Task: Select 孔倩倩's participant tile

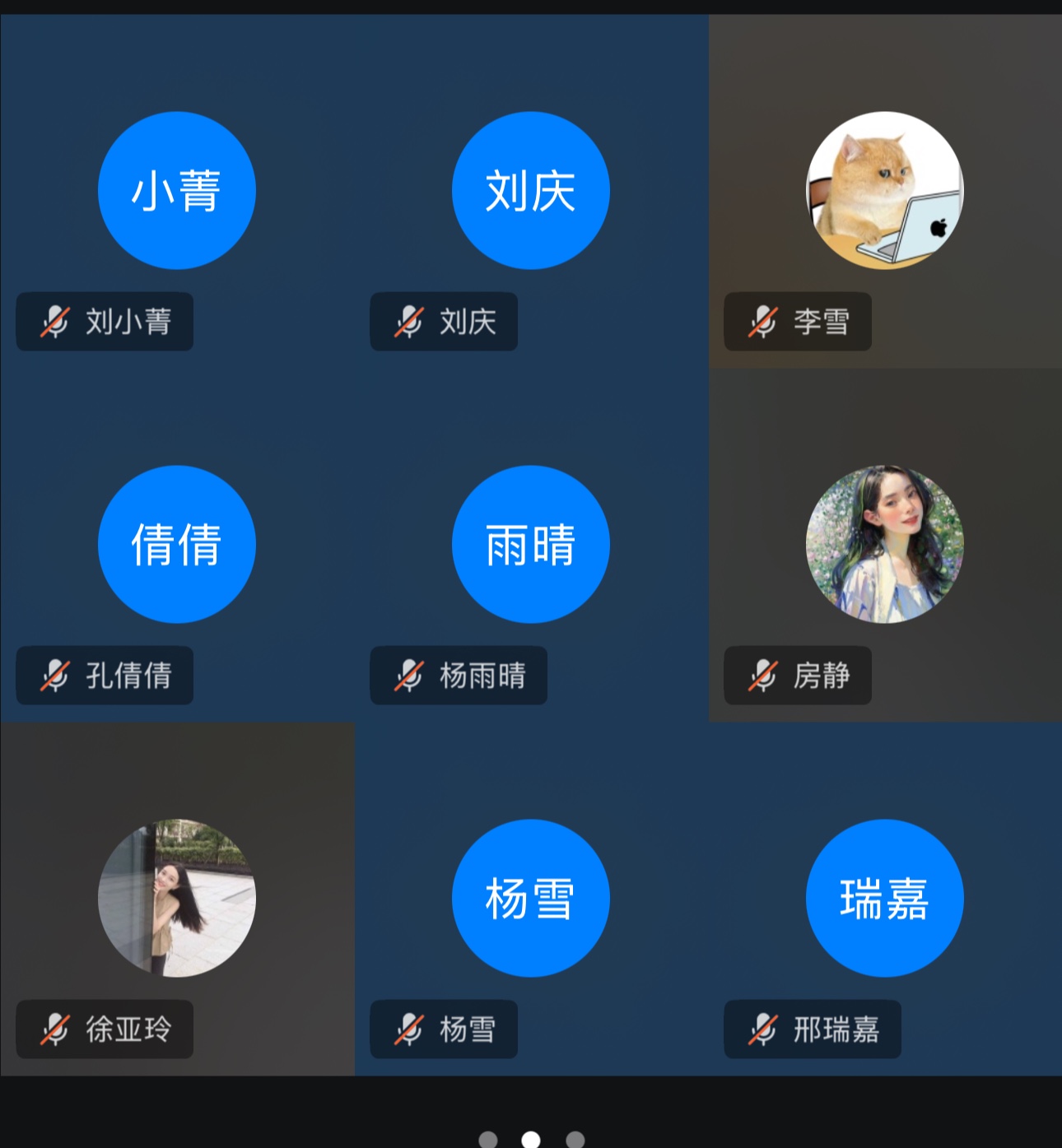Action: [x=177, y=545]
